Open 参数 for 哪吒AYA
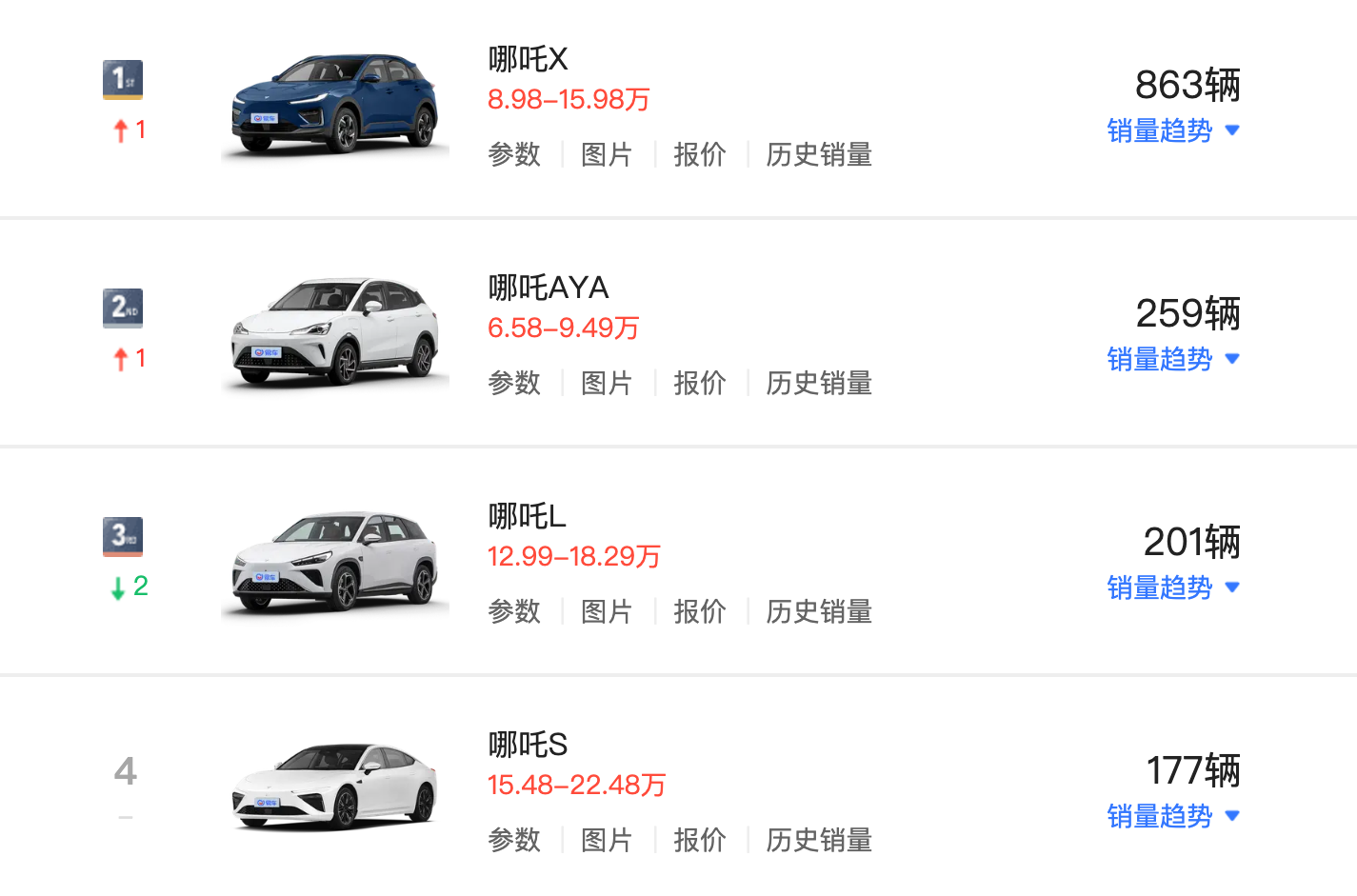 [x=514, y=383]
